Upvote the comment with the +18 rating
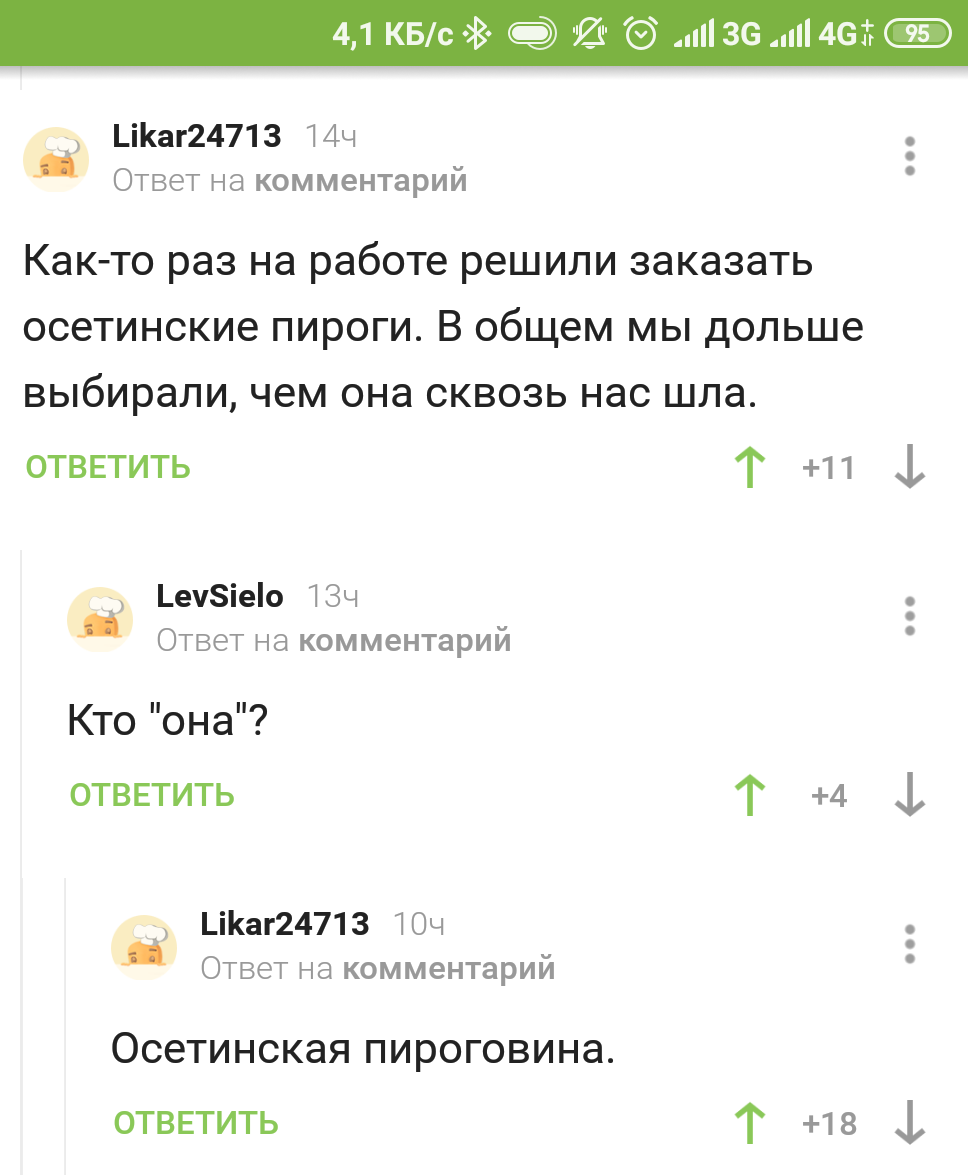This screenshot has height=1175, width=968. (749, 1122)
